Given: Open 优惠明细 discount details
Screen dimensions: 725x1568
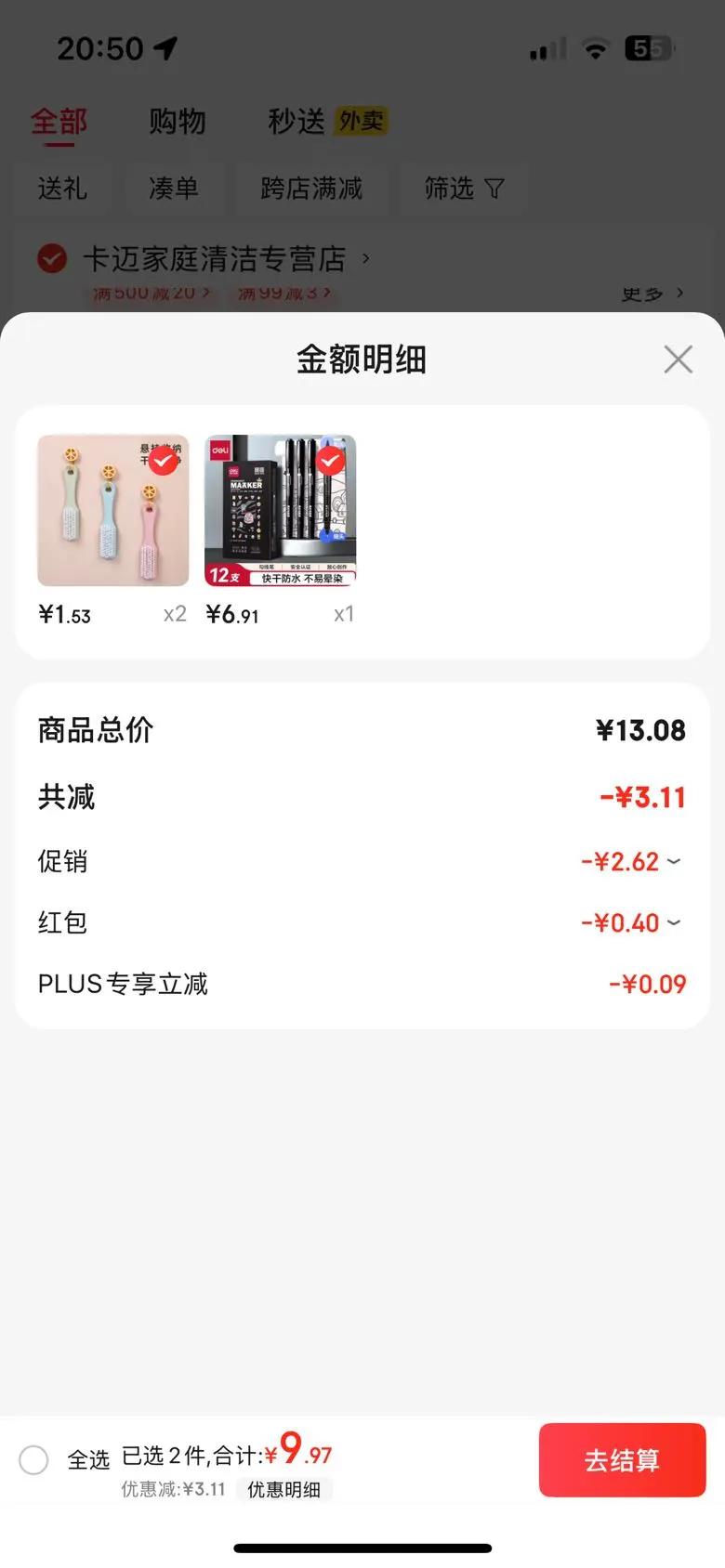Looking at the screenshot, I should point(283,1490).
